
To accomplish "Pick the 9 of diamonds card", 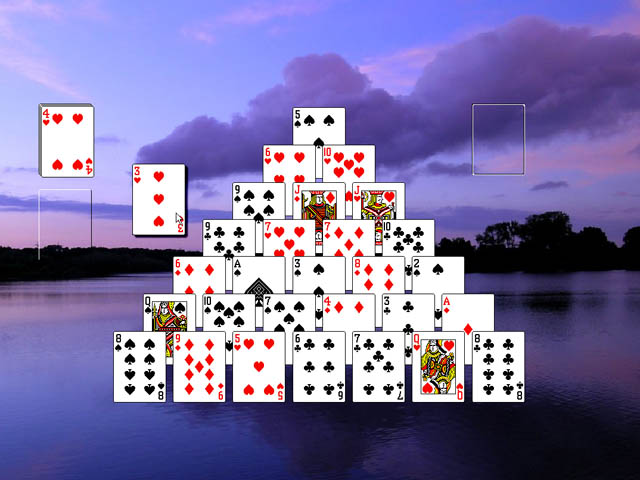I will coord(199,367).
